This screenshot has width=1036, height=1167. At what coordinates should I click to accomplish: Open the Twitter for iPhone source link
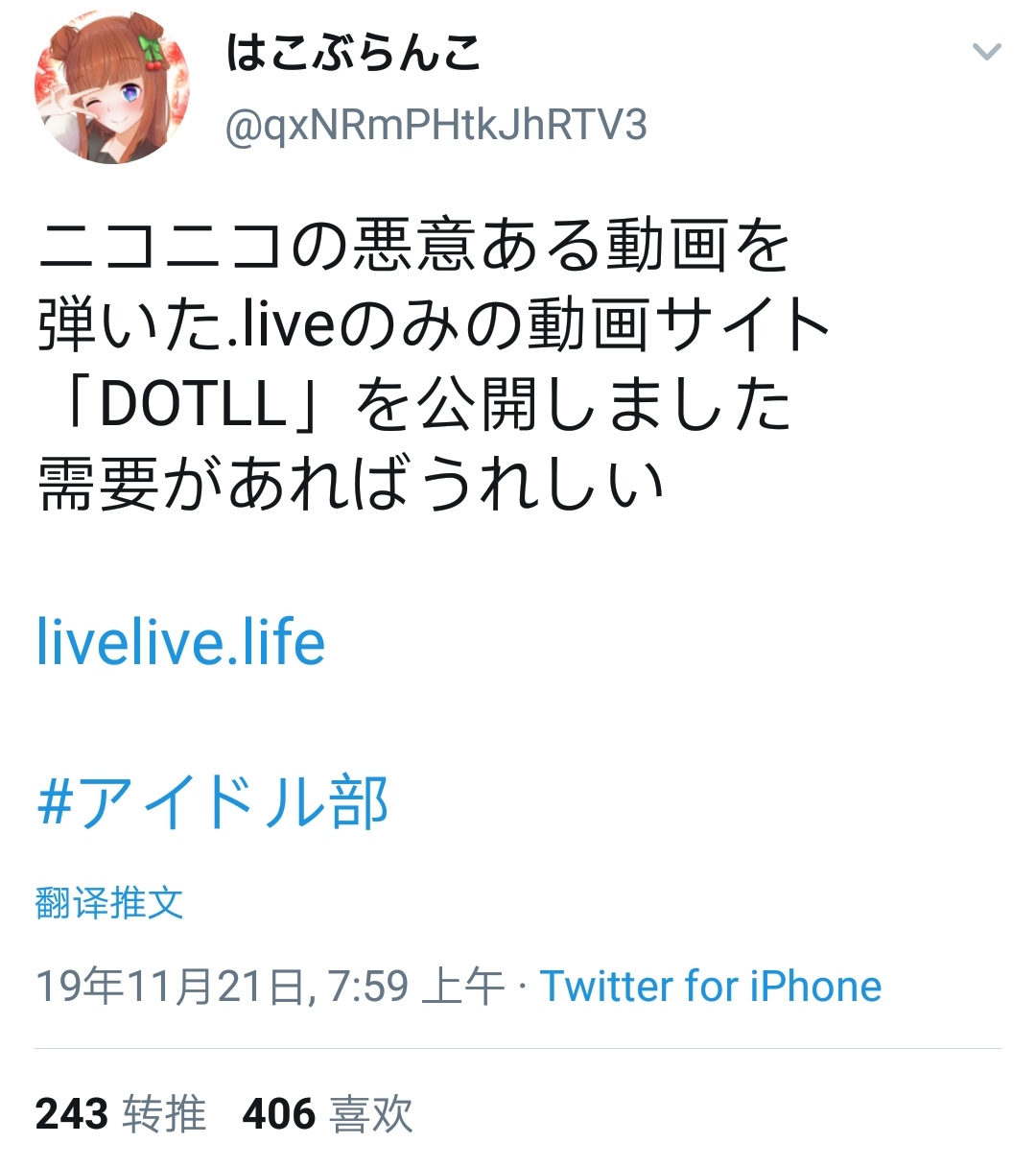711,987
